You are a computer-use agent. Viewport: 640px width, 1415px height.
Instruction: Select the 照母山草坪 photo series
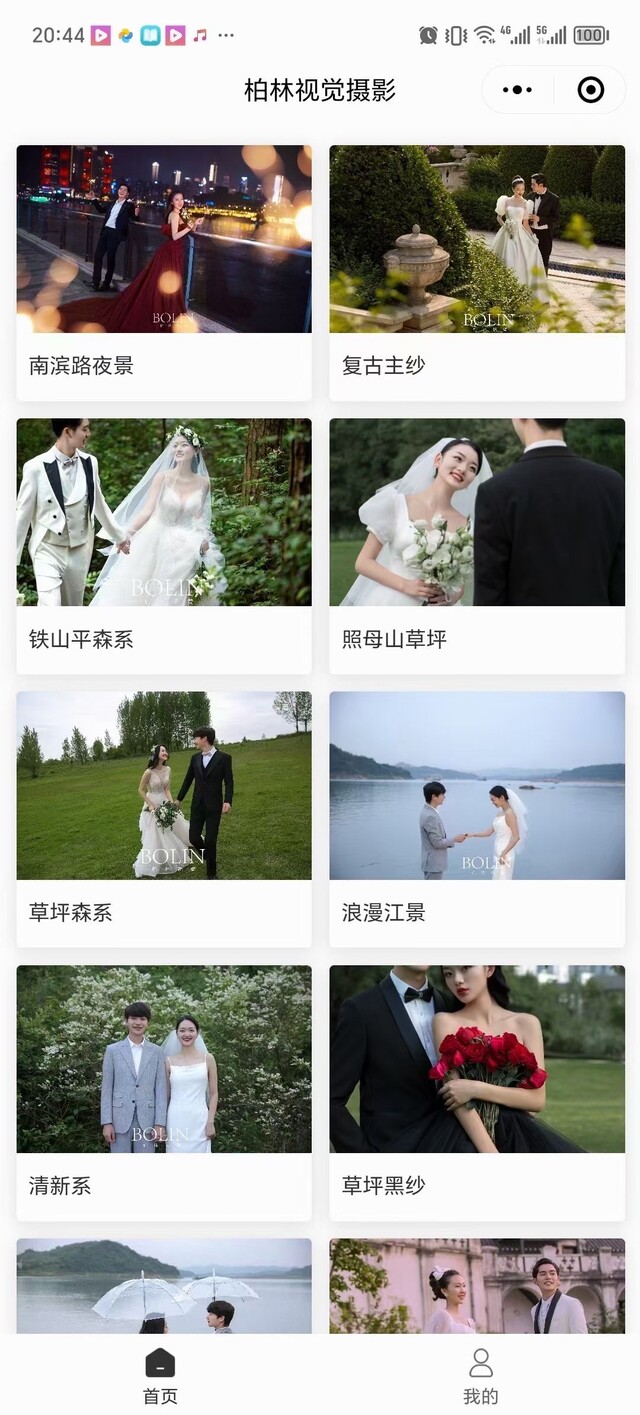coord(477,545)
